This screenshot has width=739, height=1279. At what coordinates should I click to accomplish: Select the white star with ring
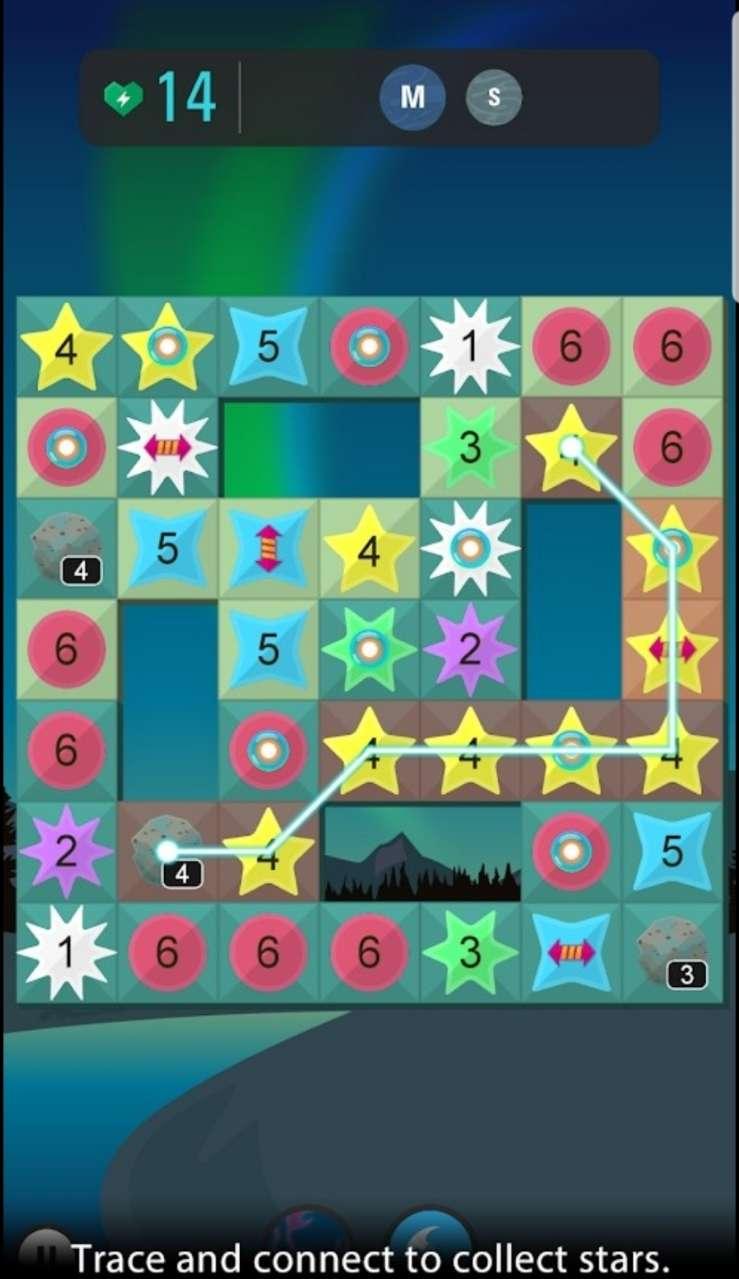(469, 548)
